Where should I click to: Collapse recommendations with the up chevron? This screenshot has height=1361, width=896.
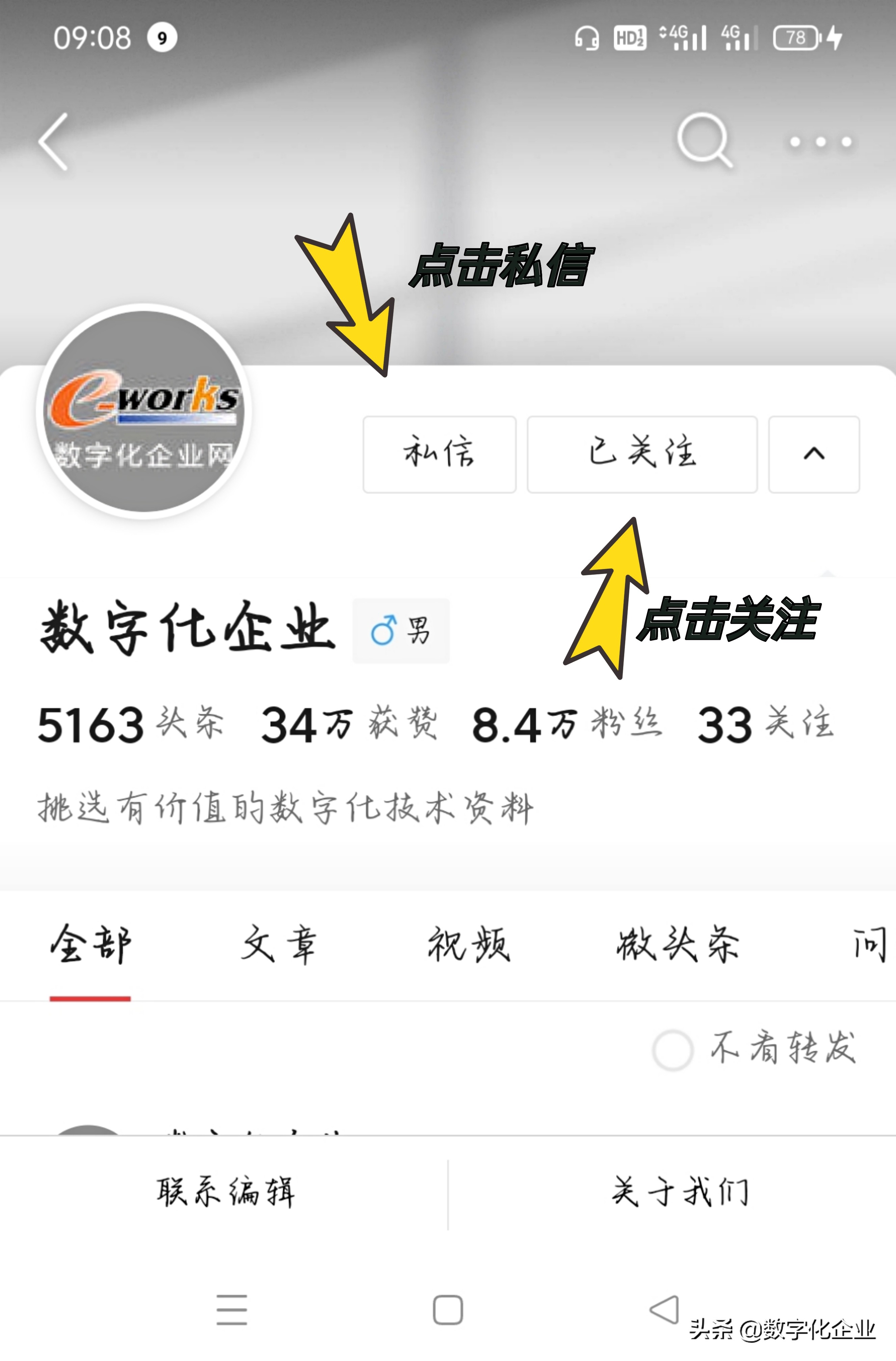click(x=813, y=454)
